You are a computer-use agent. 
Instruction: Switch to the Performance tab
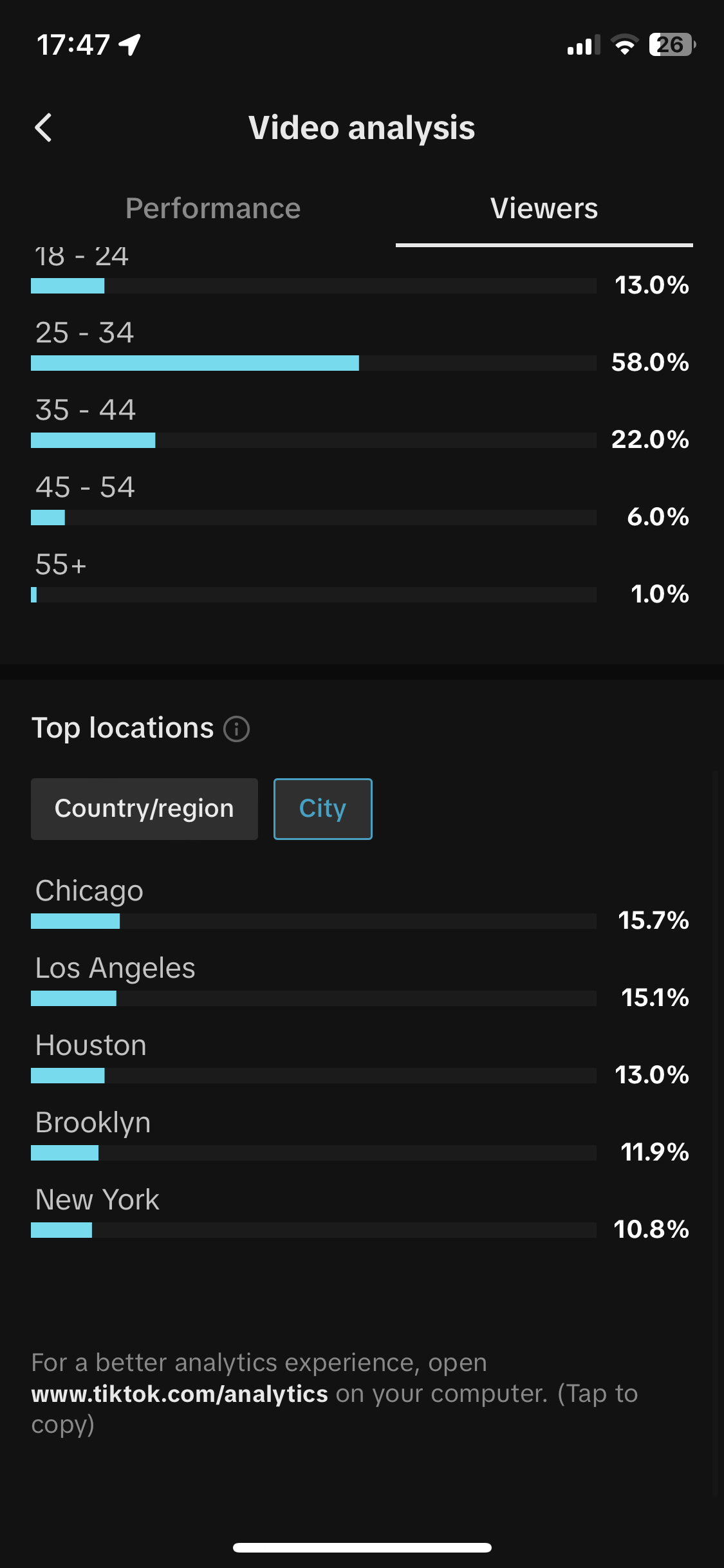tap(214, 208)
